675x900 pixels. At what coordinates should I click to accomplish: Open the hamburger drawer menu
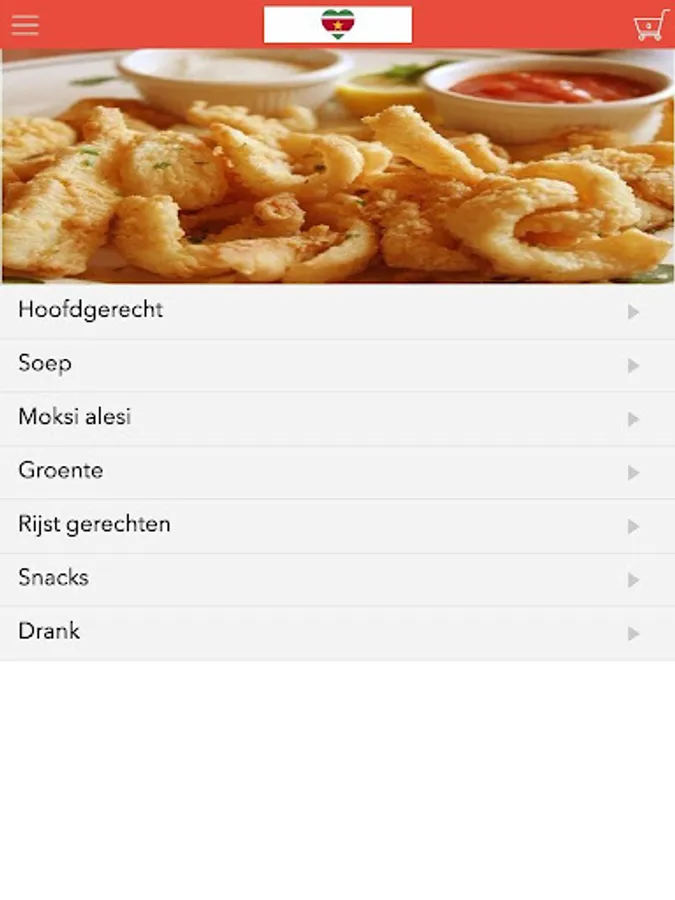pos(25,25)
